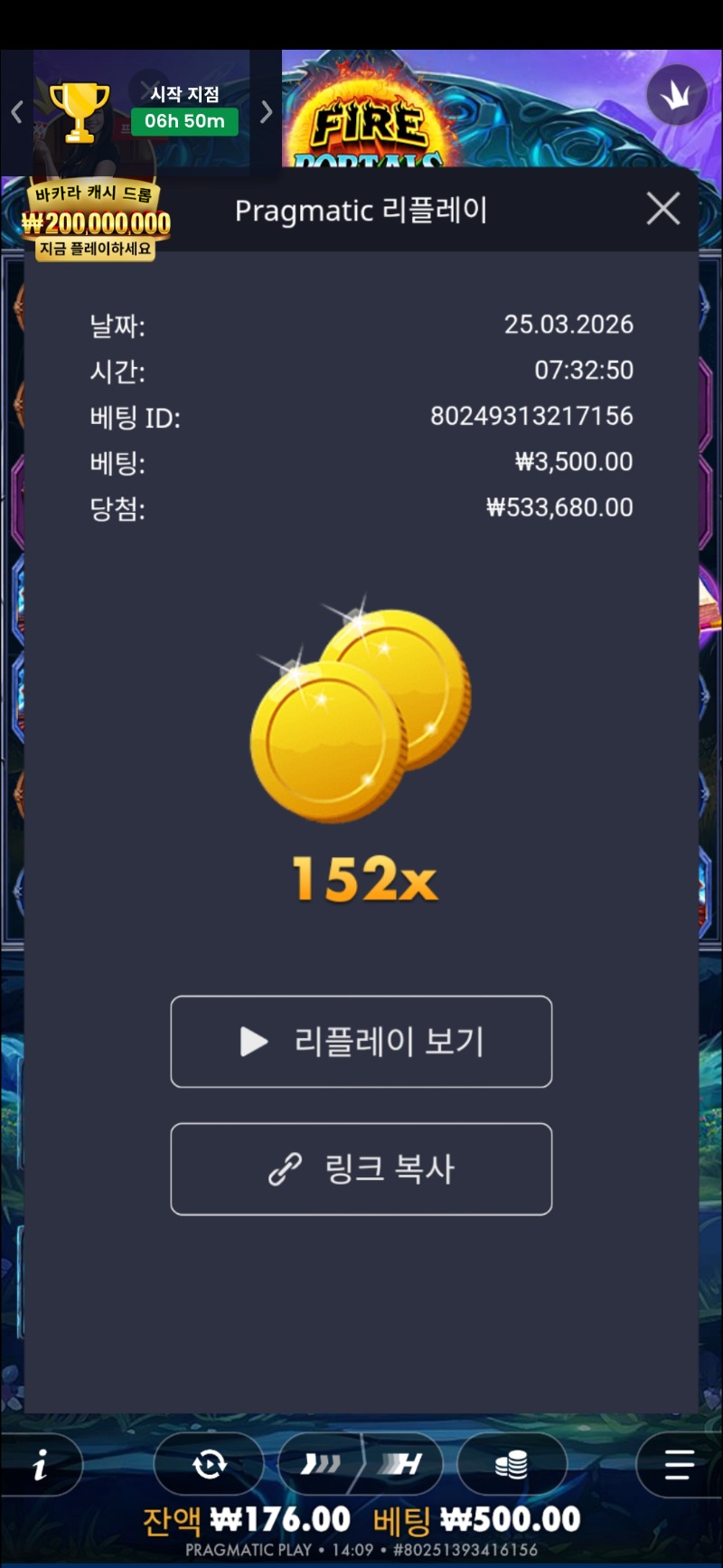The width and height of the screenshot is (723, 1568).
Task: Tap the turbo spin speed control
Action: click(361, 1464)
